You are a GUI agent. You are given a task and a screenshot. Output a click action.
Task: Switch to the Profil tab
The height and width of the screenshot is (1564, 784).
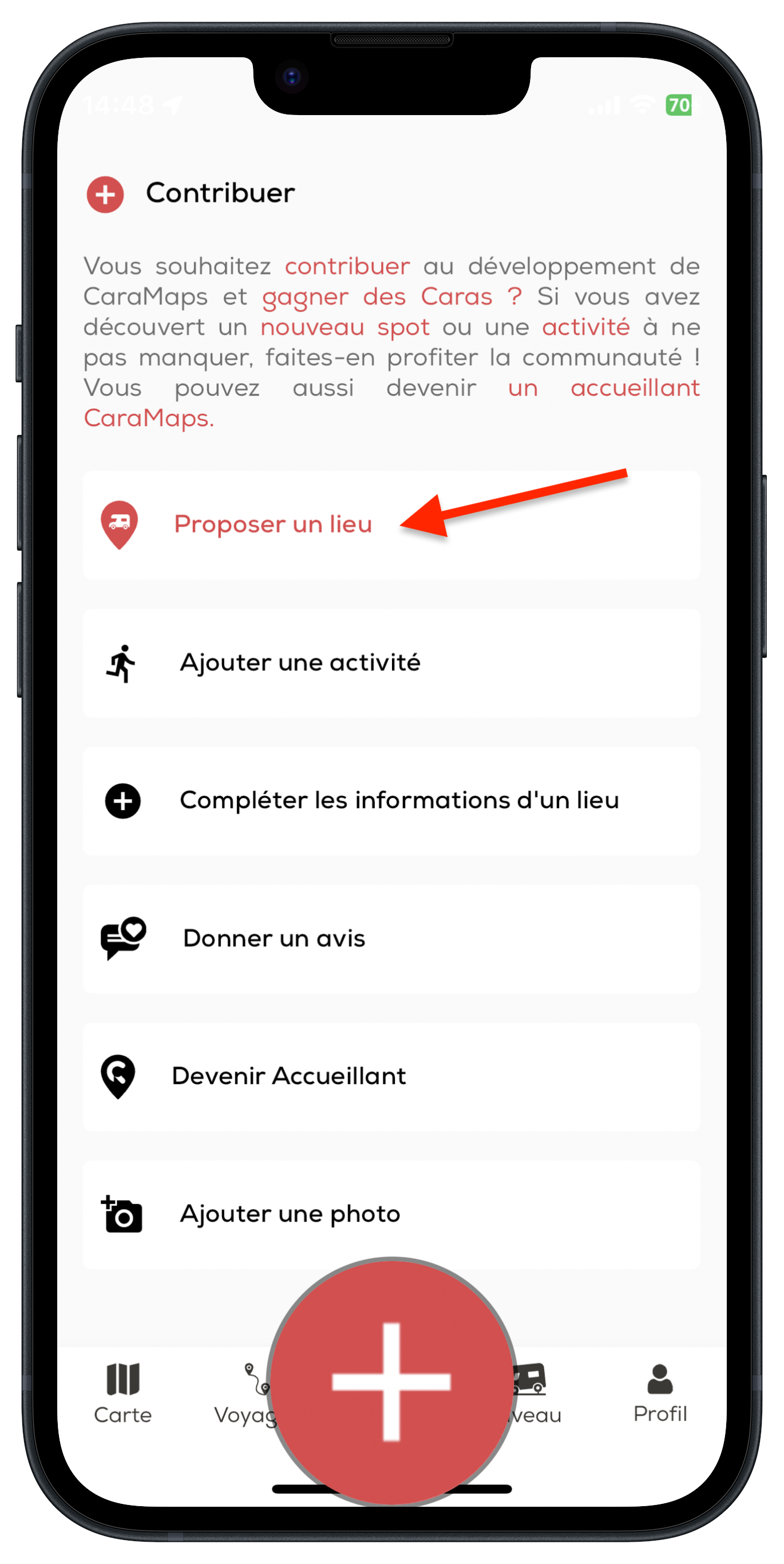click(660, 1393)
